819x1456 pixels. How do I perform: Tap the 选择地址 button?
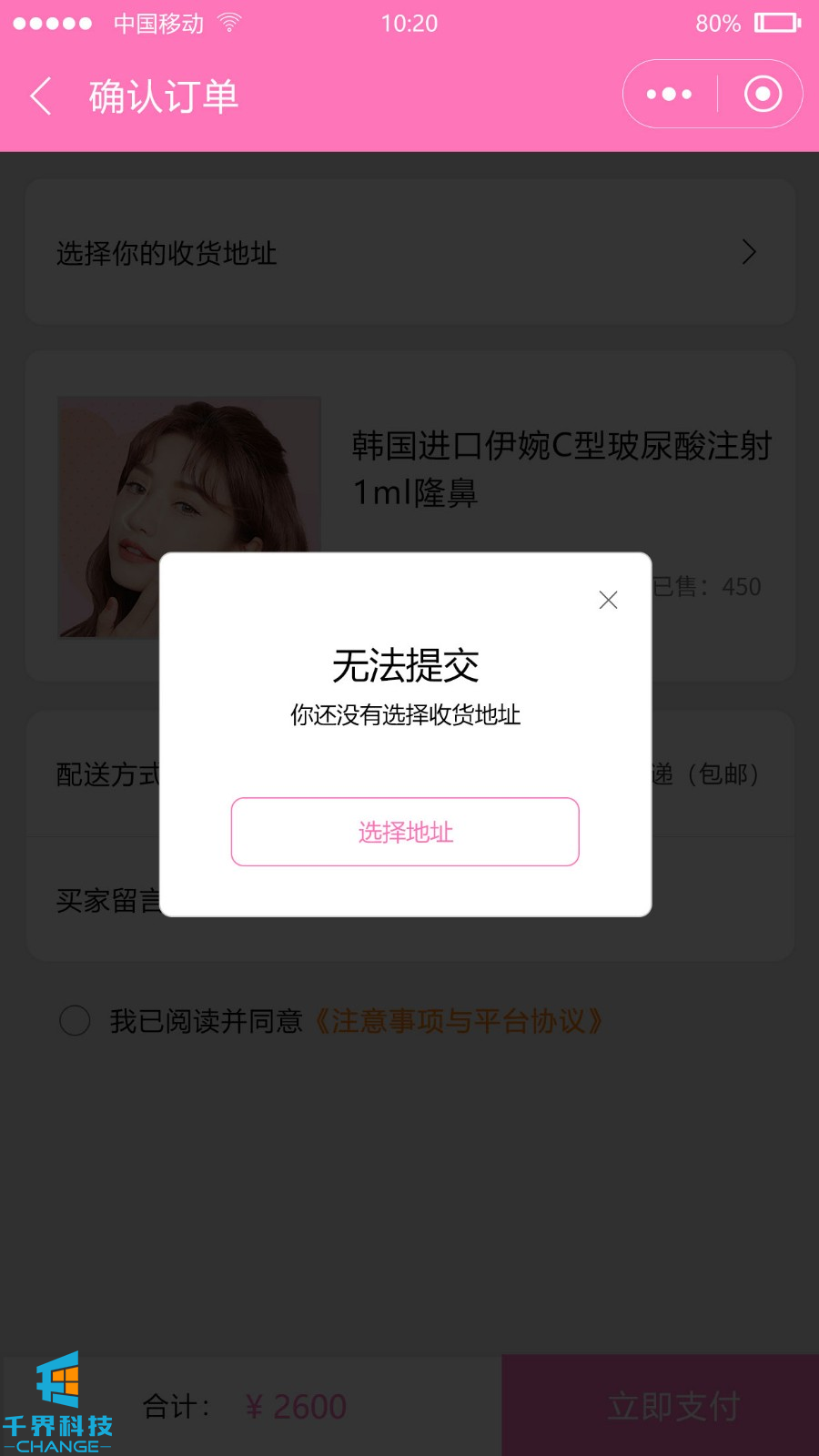[x=405, y=832]
